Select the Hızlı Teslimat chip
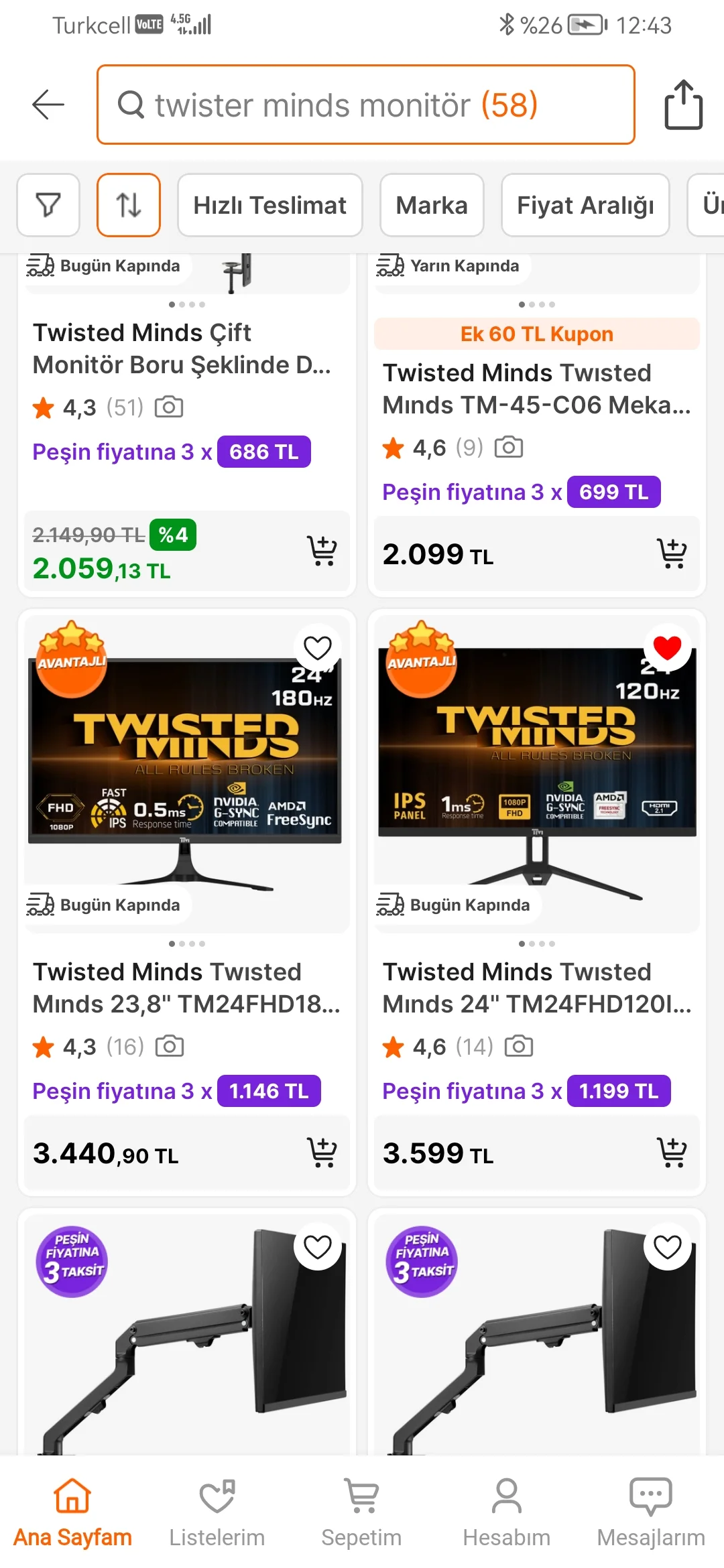The width and height of the screenshot is (724, 1568). [x=269, y=205]
